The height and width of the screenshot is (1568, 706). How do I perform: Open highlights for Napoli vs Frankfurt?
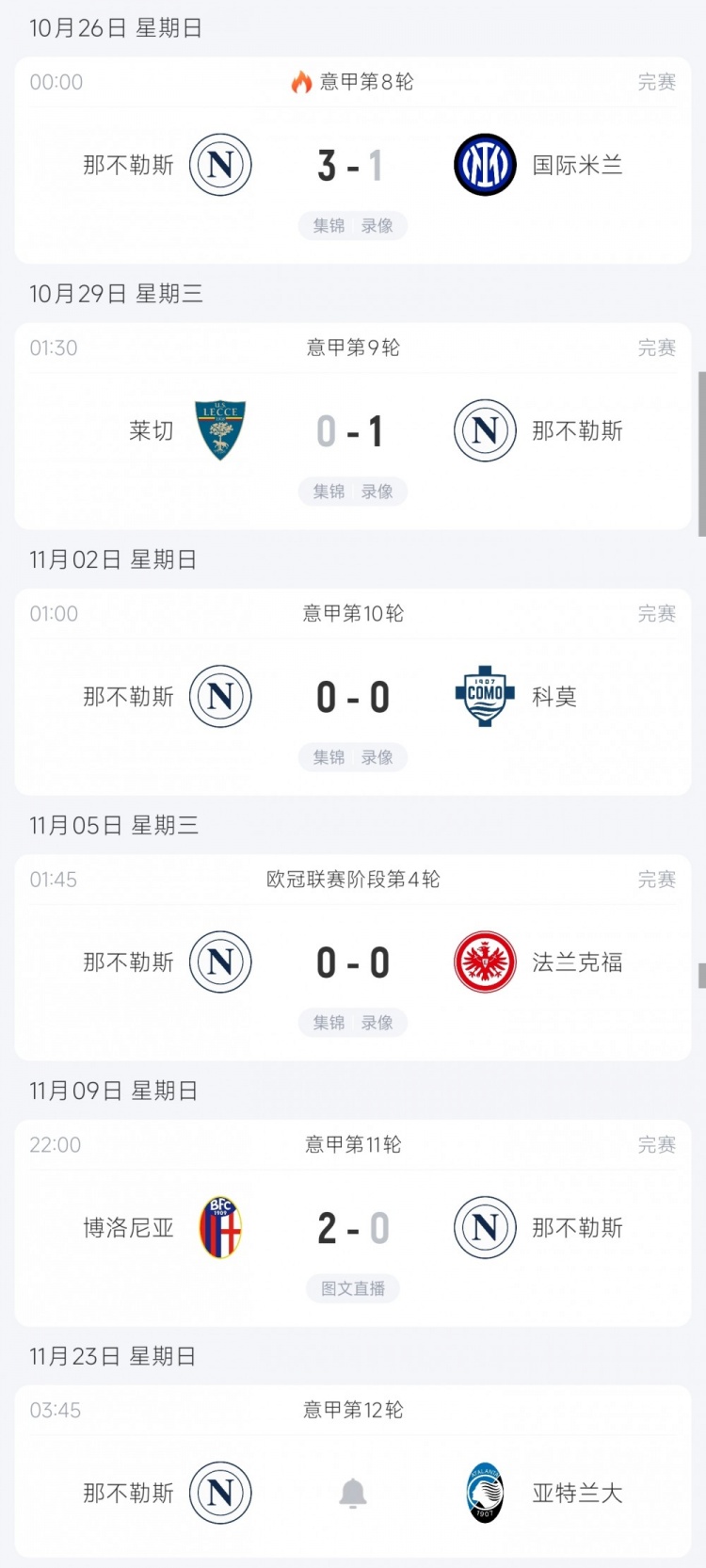tap(329, 1023)
